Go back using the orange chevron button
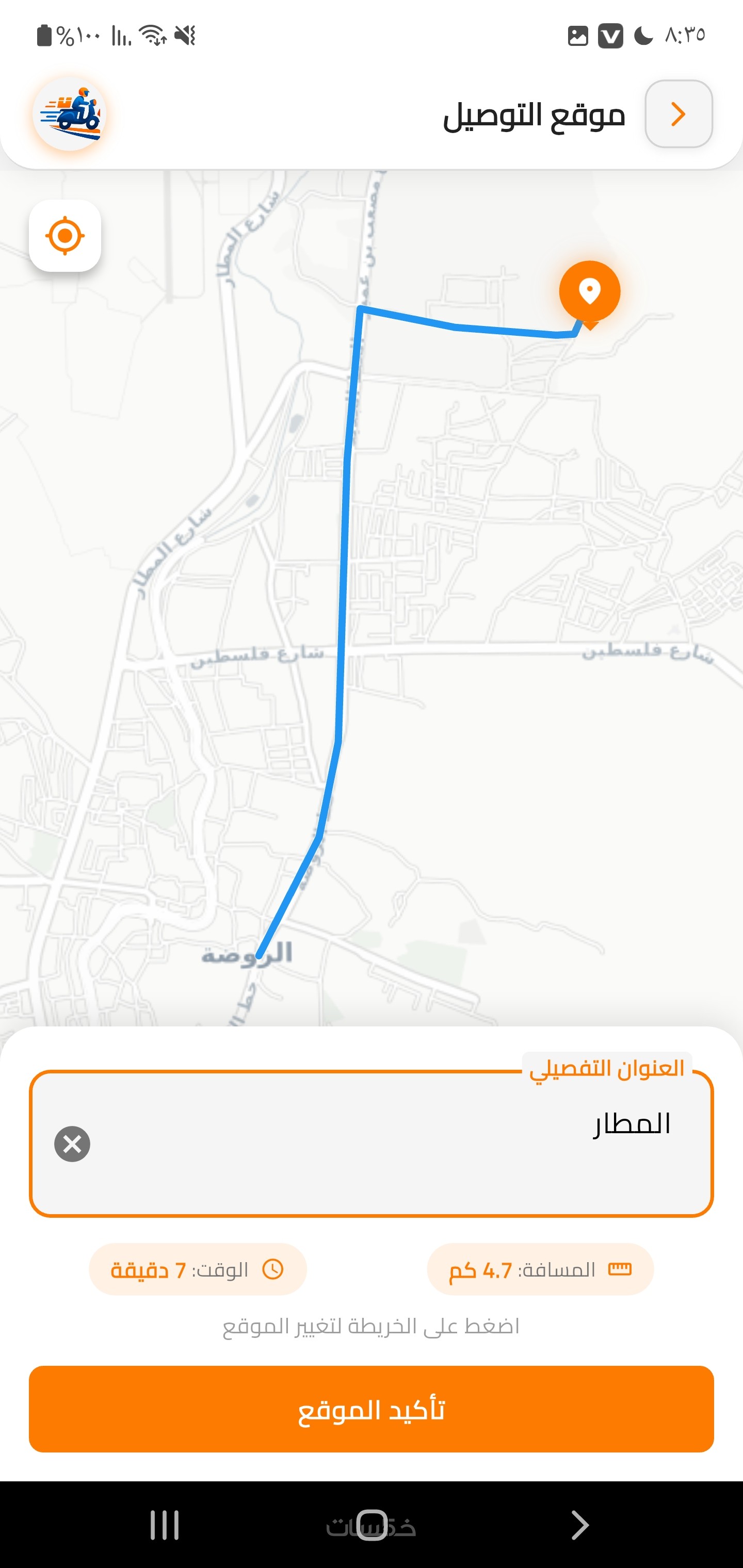 [x=679, y=114]
